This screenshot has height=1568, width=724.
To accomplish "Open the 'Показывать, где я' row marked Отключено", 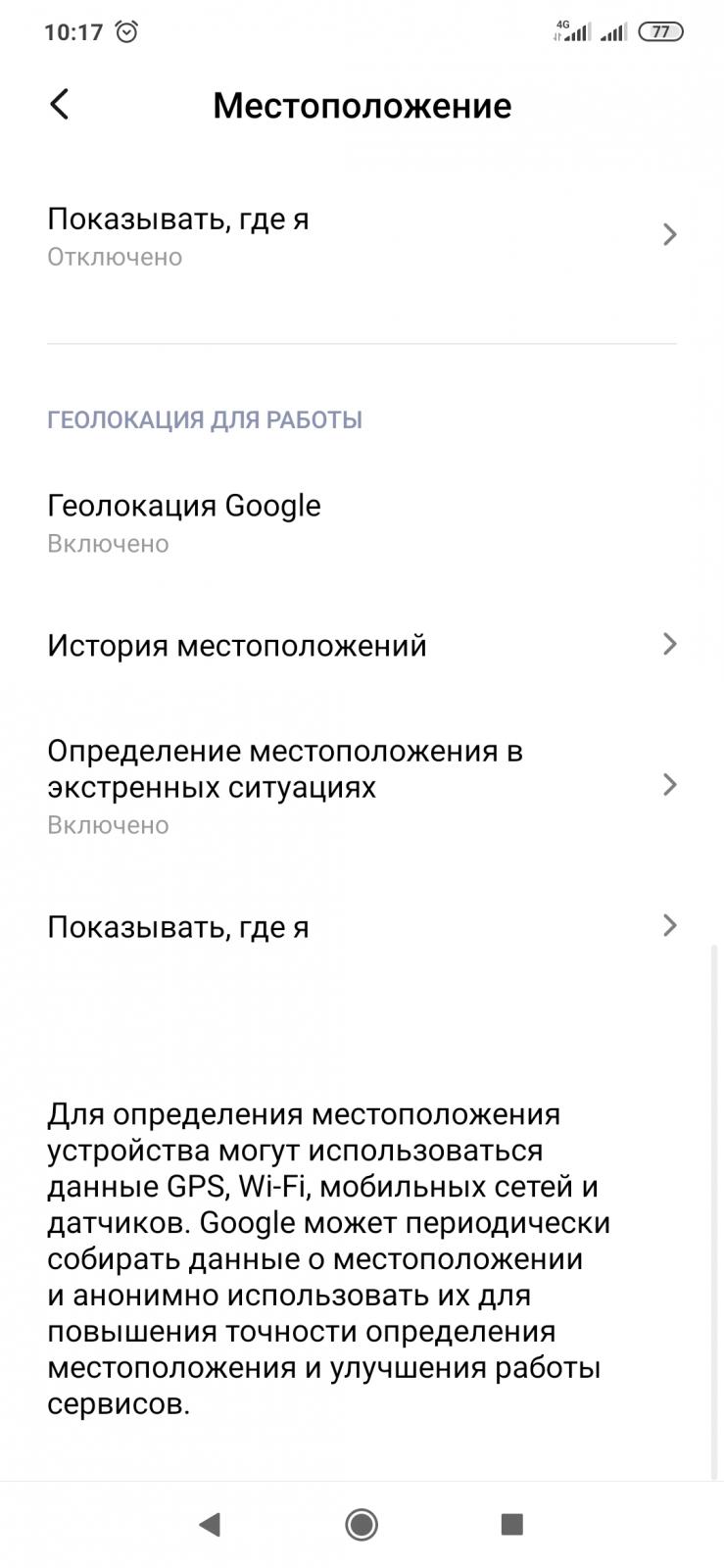I will click(362, 235).
